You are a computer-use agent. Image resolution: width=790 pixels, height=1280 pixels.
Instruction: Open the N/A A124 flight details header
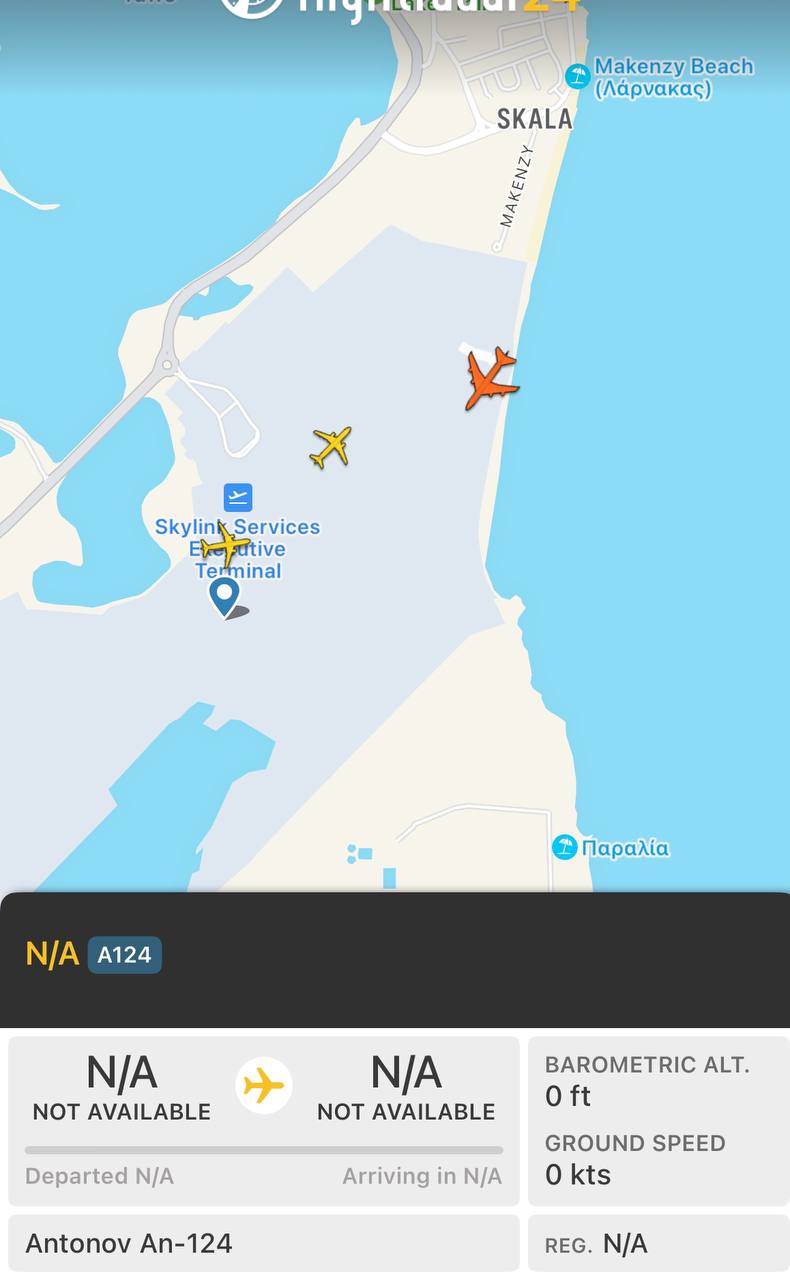pyautogui.click(x=394, y=957)
